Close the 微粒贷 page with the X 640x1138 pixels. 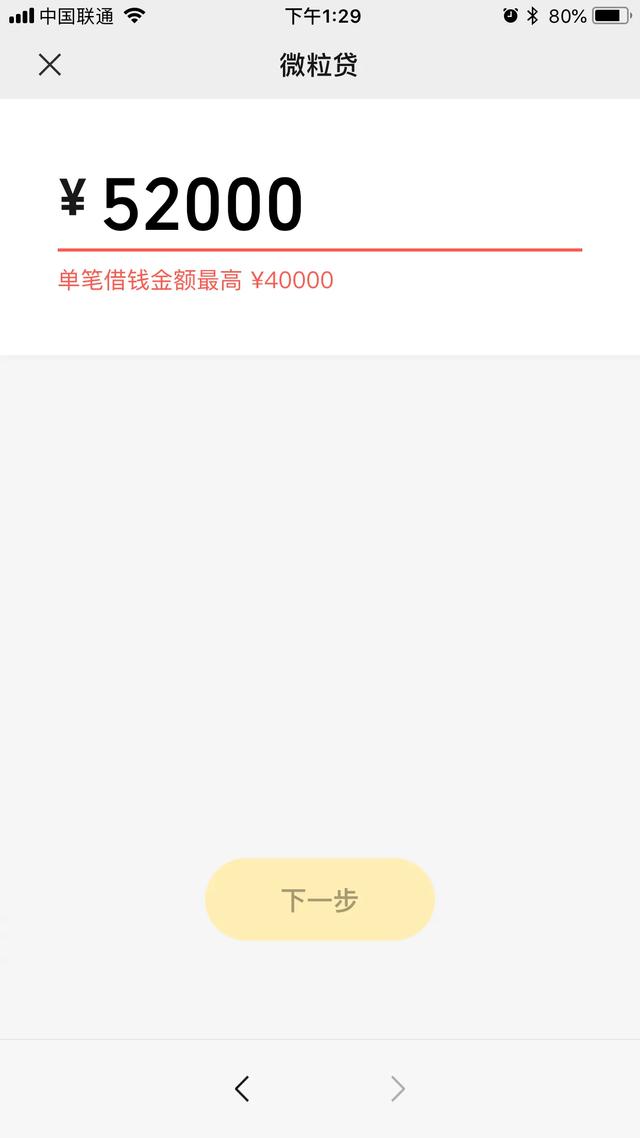click(49, 65)
